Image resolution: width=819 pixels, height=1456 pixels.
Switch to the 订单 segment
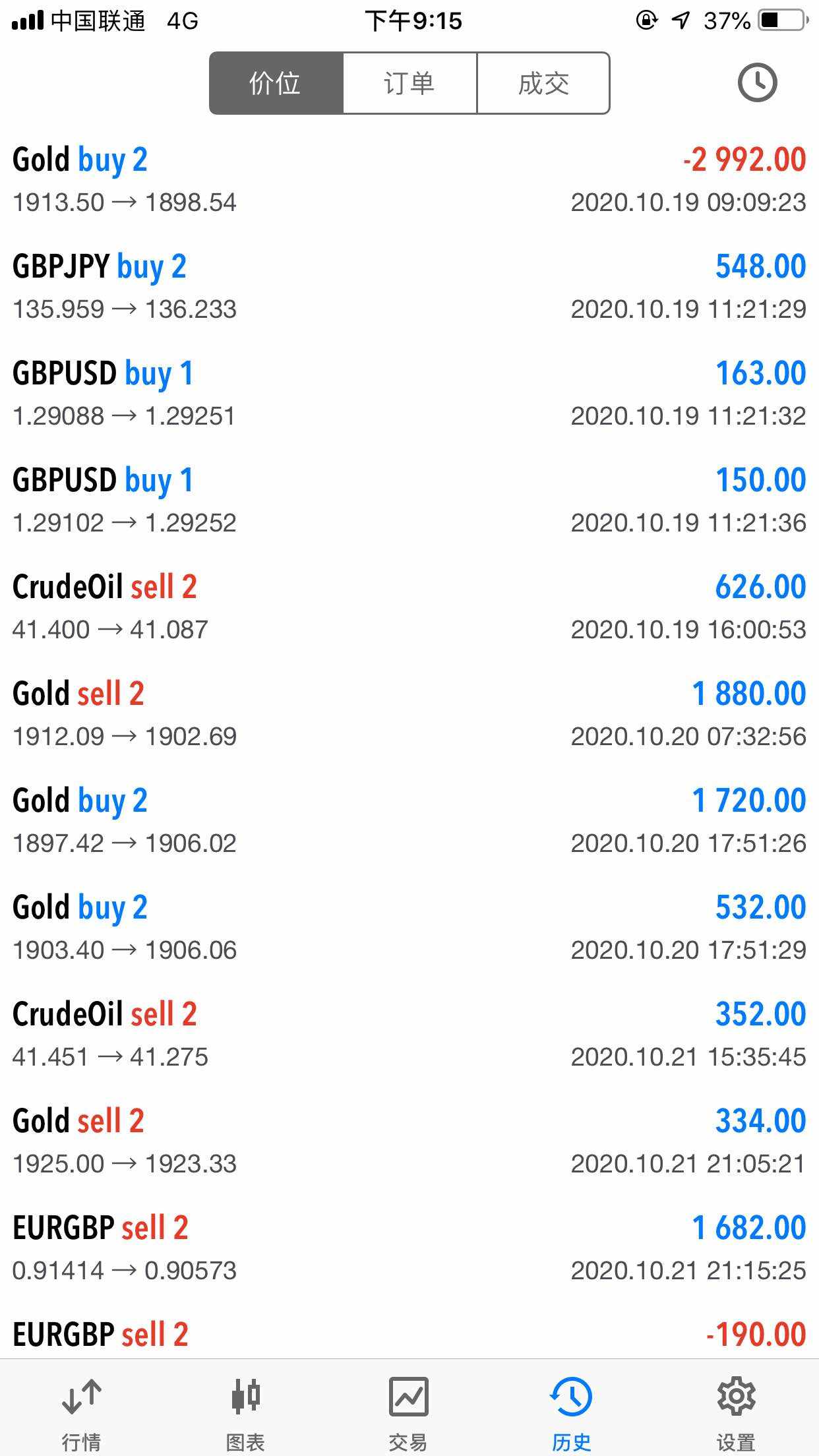[409, 83]
